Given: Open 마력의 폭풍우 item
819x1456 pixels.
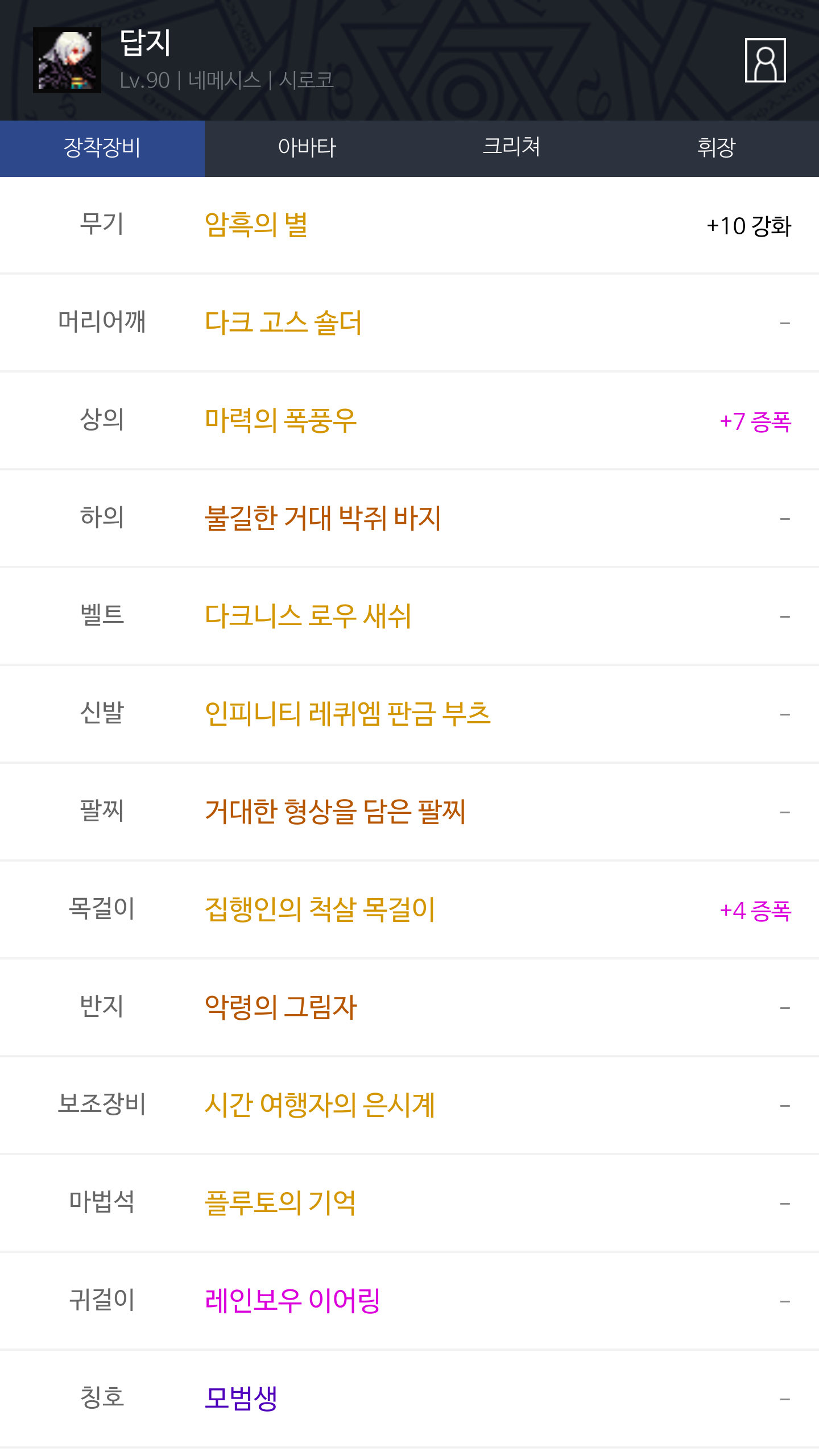Looking at the screenshot, I should click(x=409, y=421).
